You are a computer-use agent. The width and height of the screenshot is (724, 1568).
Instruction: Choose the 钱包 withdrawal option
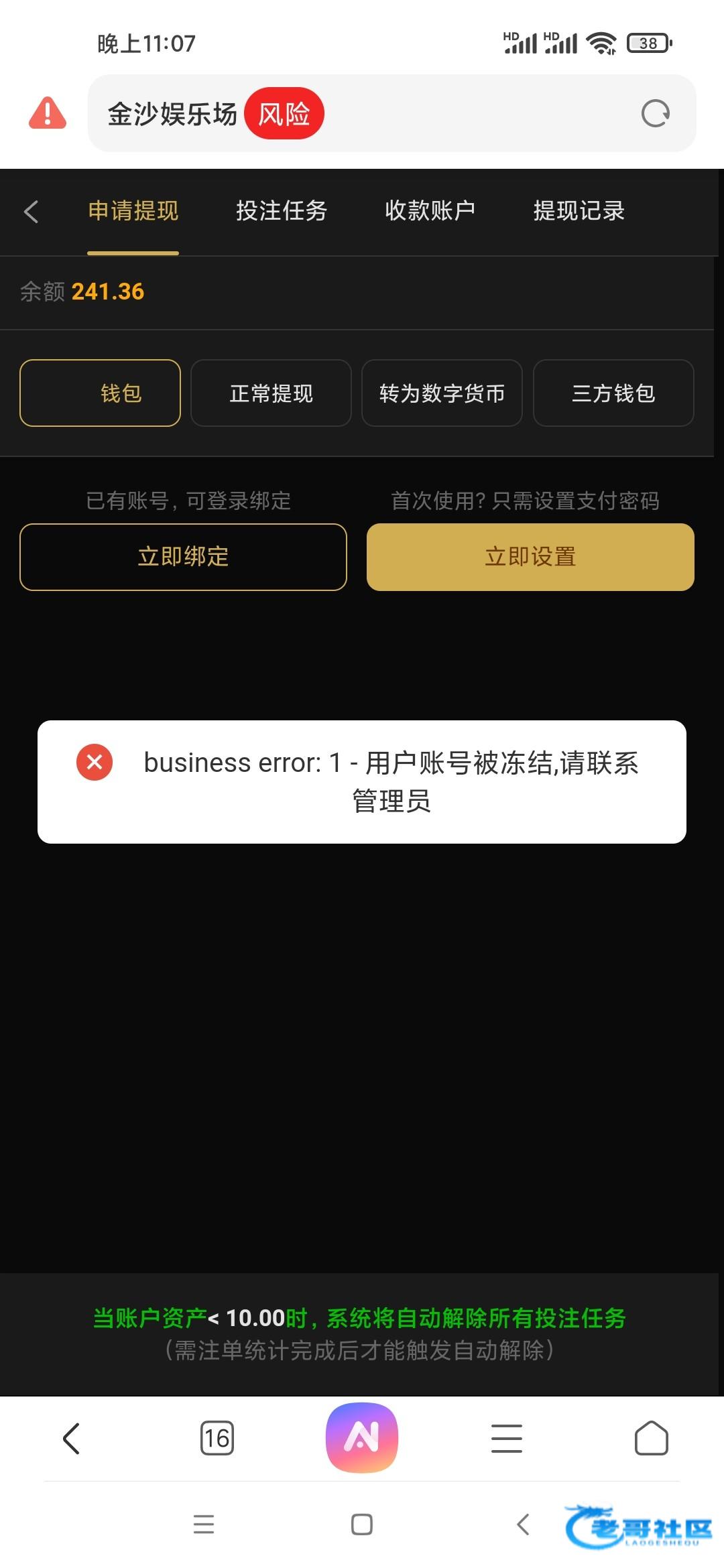point(101,393)
